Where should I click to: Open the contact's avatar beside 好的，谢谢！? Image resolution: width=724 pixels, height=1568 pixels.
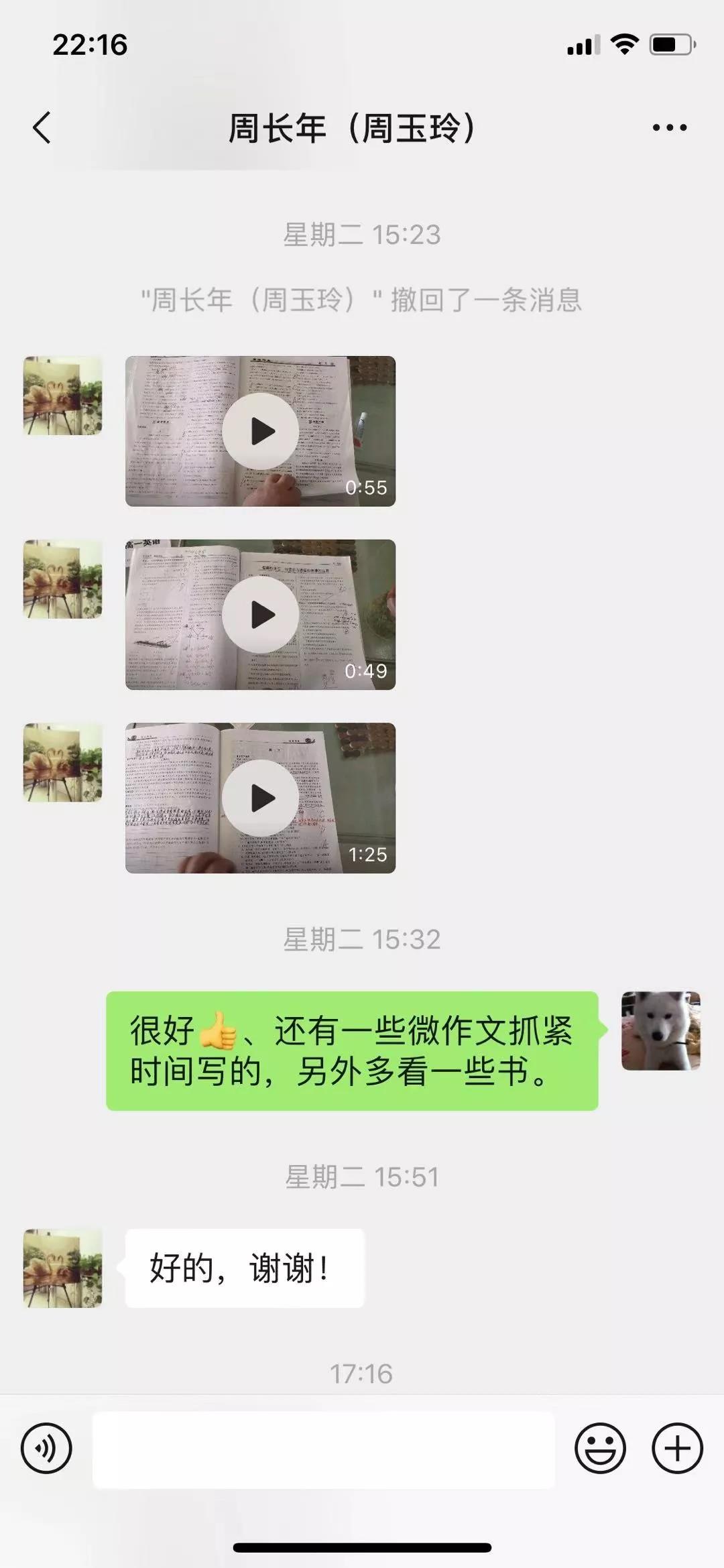[63, 1268]
